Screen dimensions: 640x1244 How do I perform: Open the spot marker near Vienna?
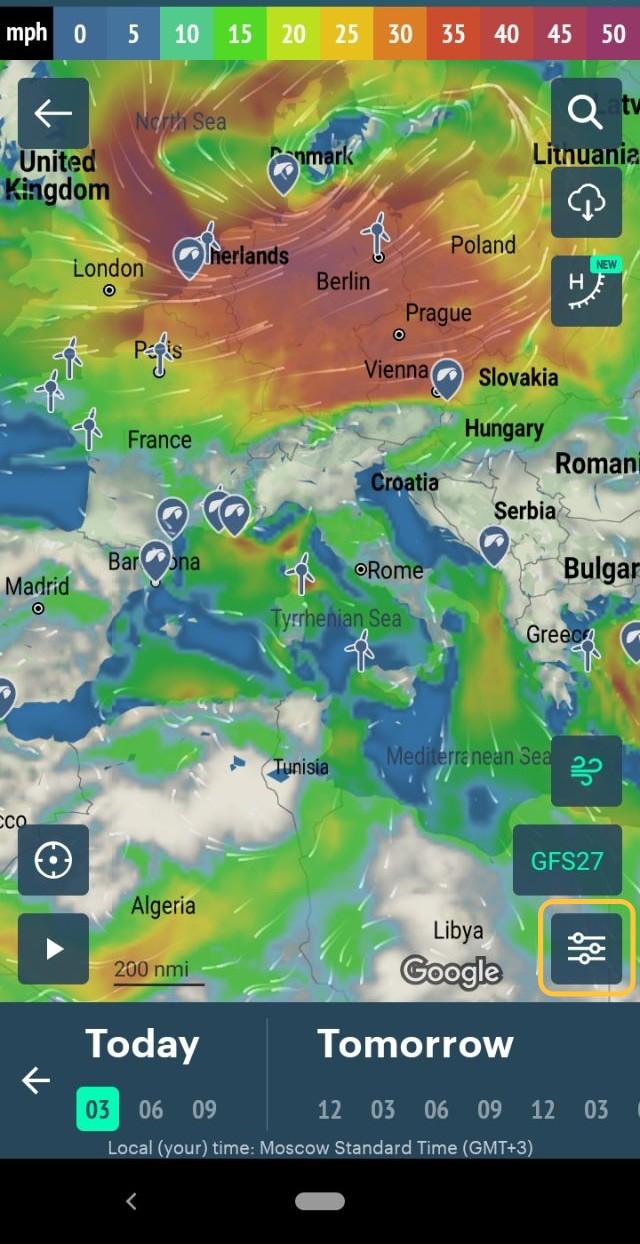[446, 378]
